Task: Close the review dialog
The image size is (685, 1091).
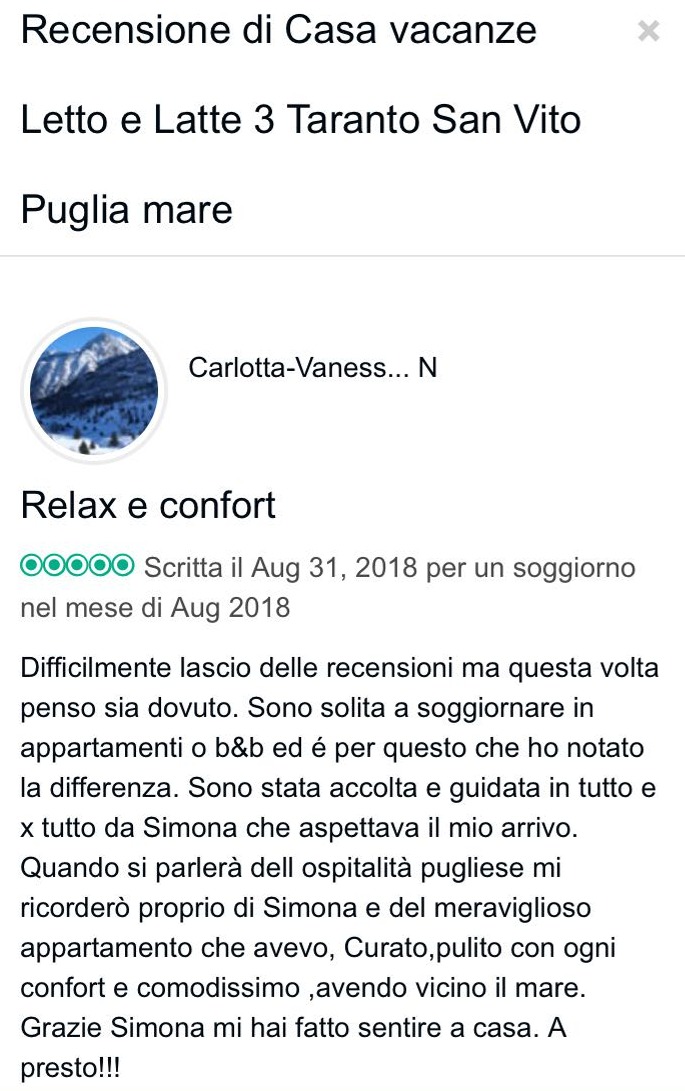Action: pyautogui.click(x=648, y=32)
